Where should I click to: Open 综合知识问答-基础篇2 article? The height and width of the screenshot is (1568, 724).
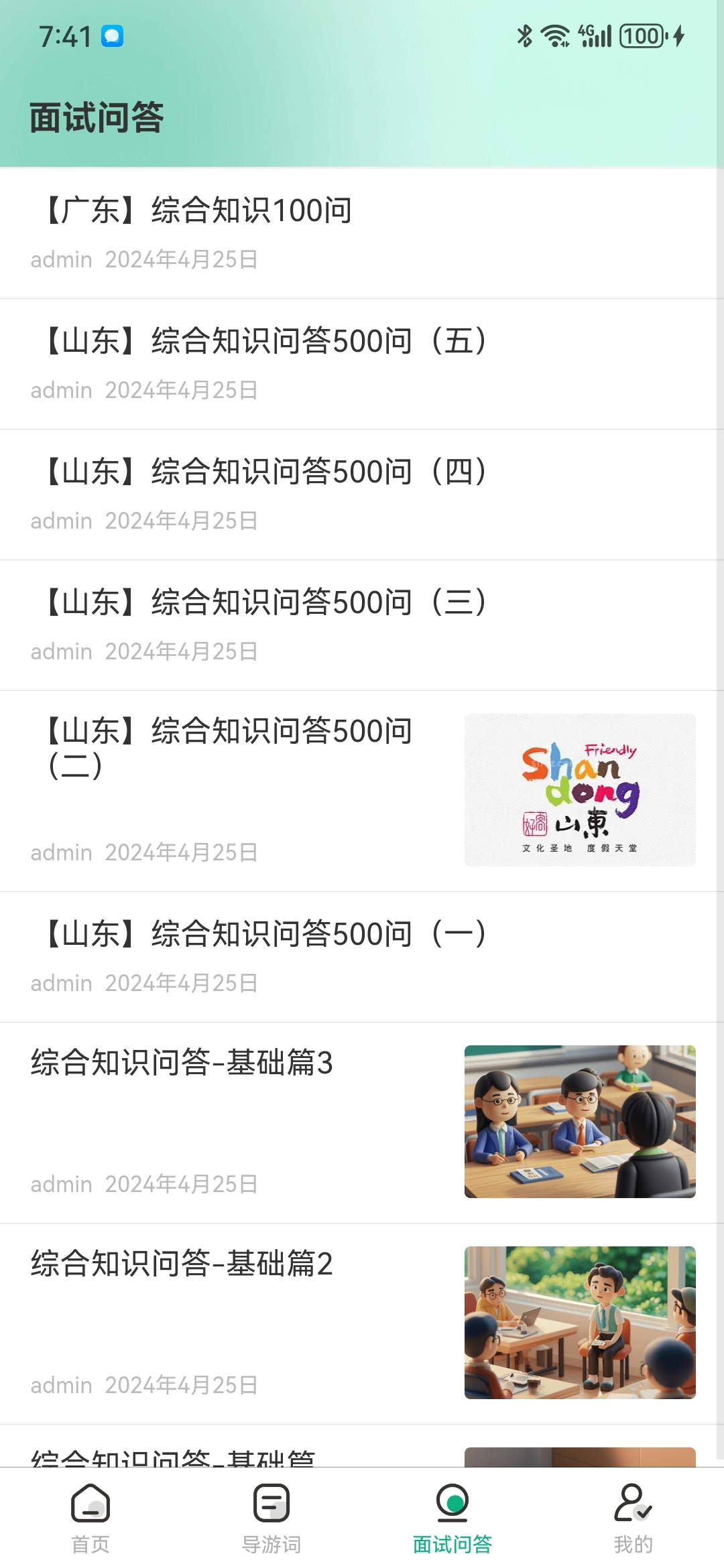[x=182, y=1264]
